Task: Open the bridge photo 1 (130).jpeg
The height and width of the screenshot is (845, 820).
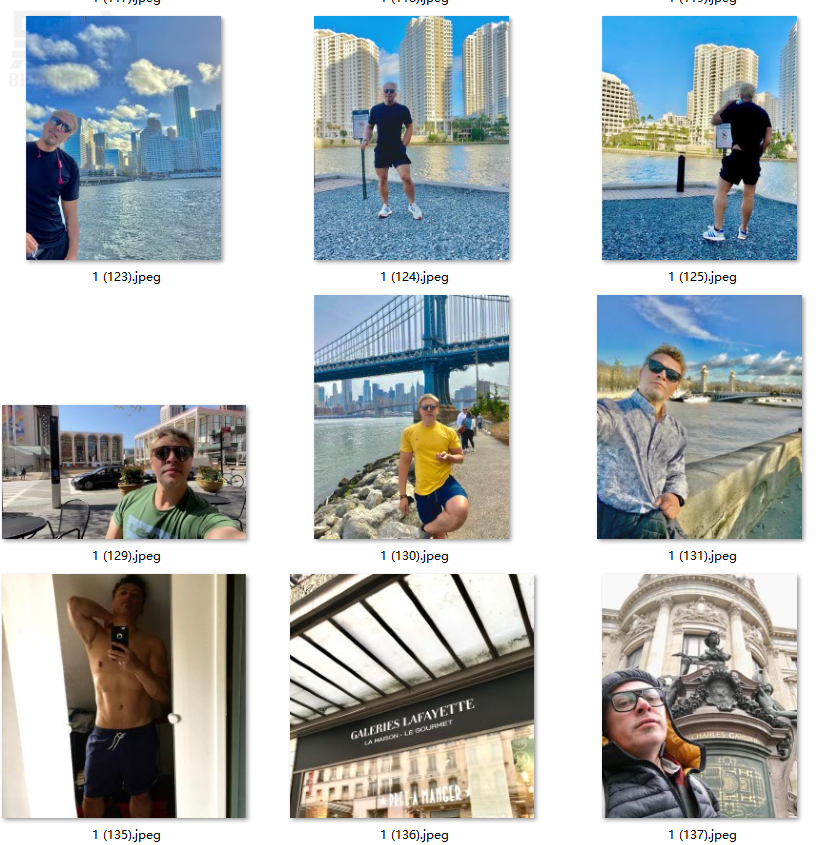Action: click(412, 417)
